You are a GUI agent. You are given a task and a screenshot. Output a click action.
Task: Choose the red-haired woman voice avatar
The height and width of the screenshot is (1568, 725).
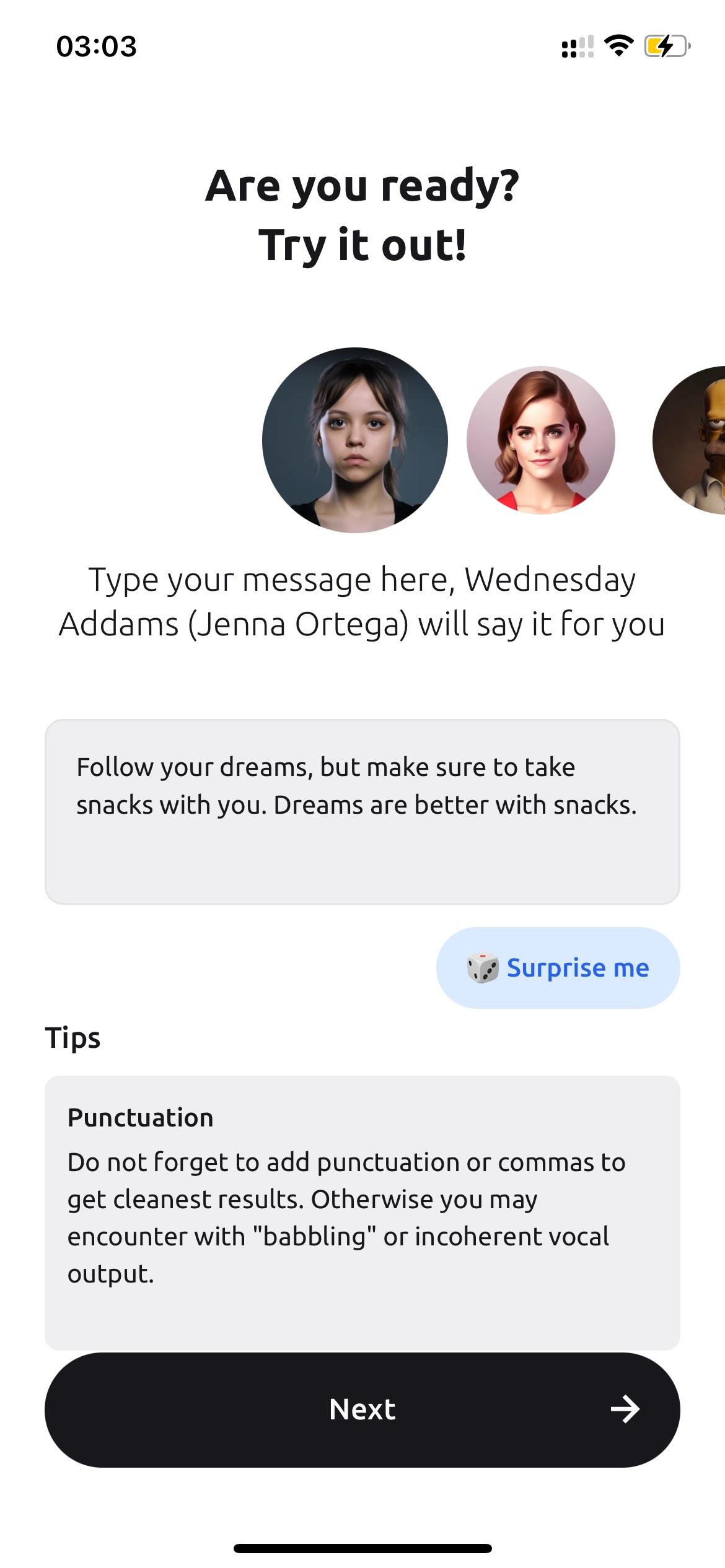pos(541,440)
